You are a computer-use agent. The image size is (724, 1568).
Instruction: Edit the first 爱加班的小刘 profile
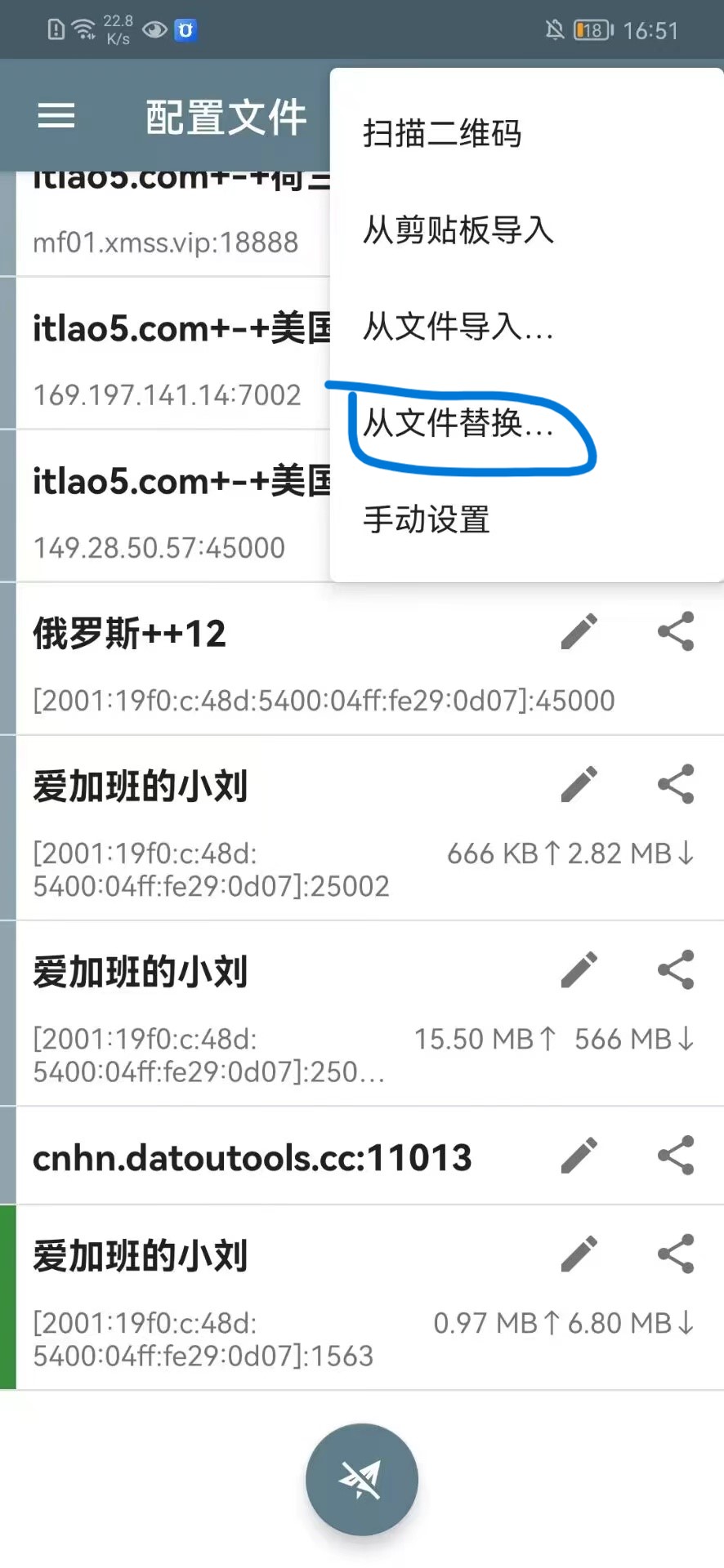579,784
